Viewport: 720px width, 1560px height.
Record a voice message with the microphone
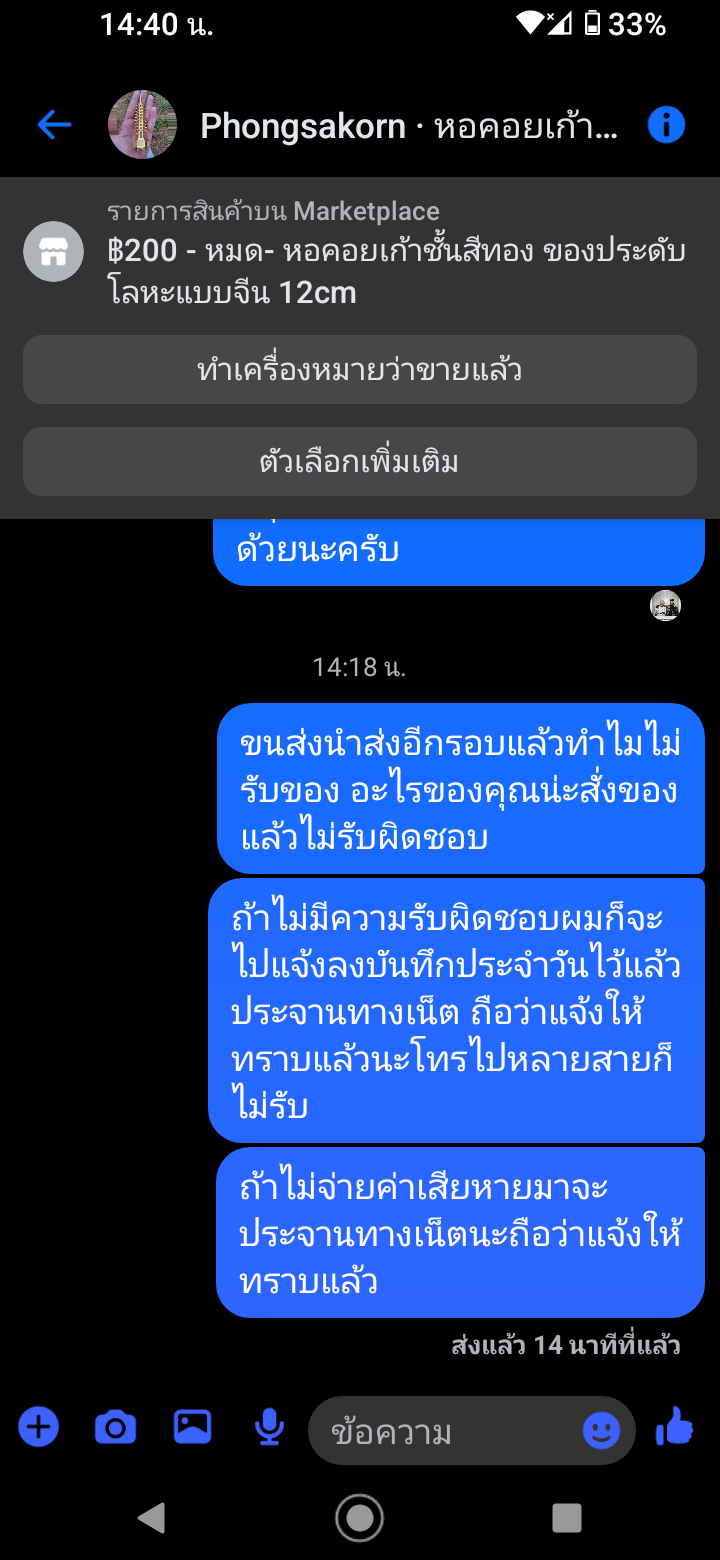pyautogui.click(x=269, y=1427)
